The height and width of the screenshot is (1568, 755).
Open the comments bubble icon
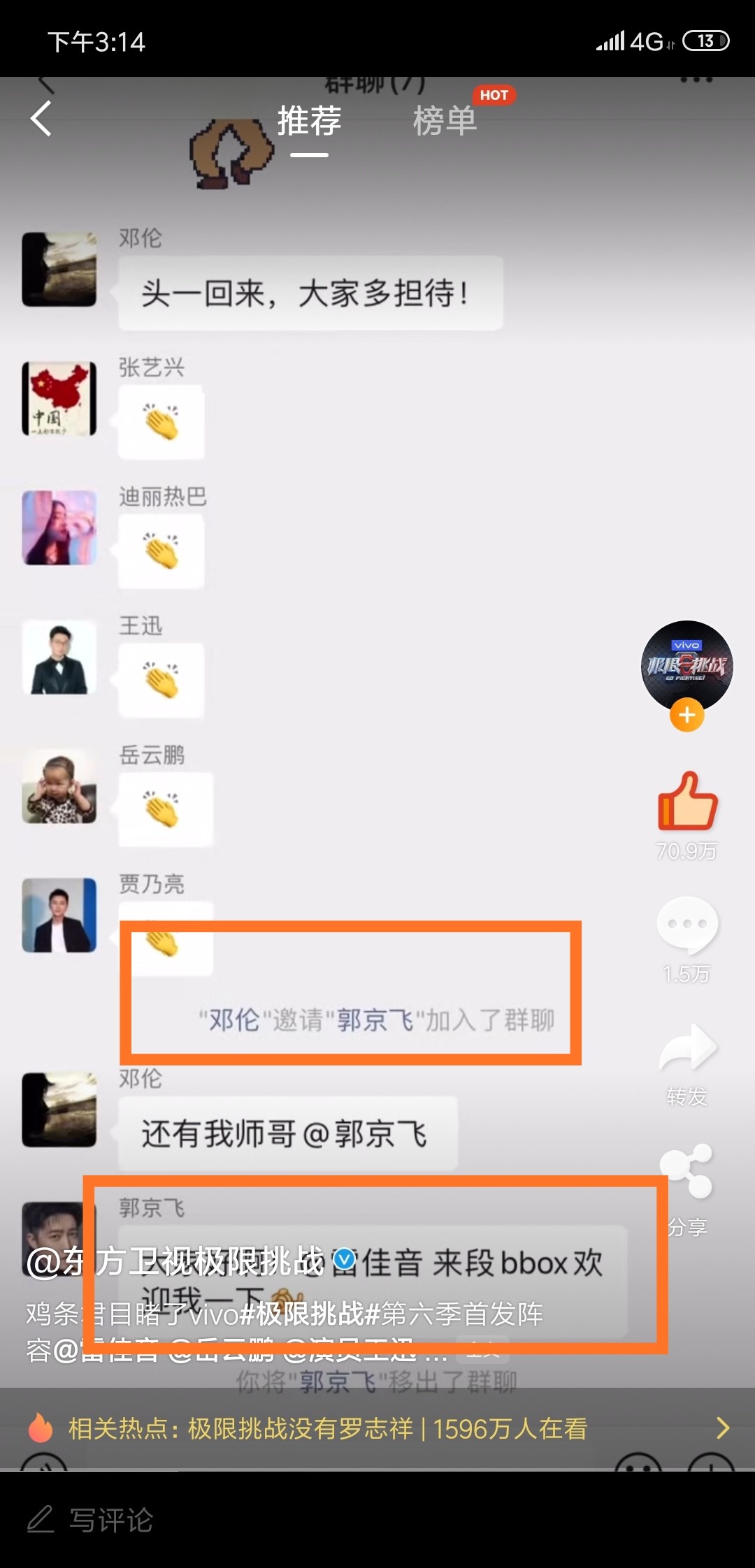[x=686, y=925]
